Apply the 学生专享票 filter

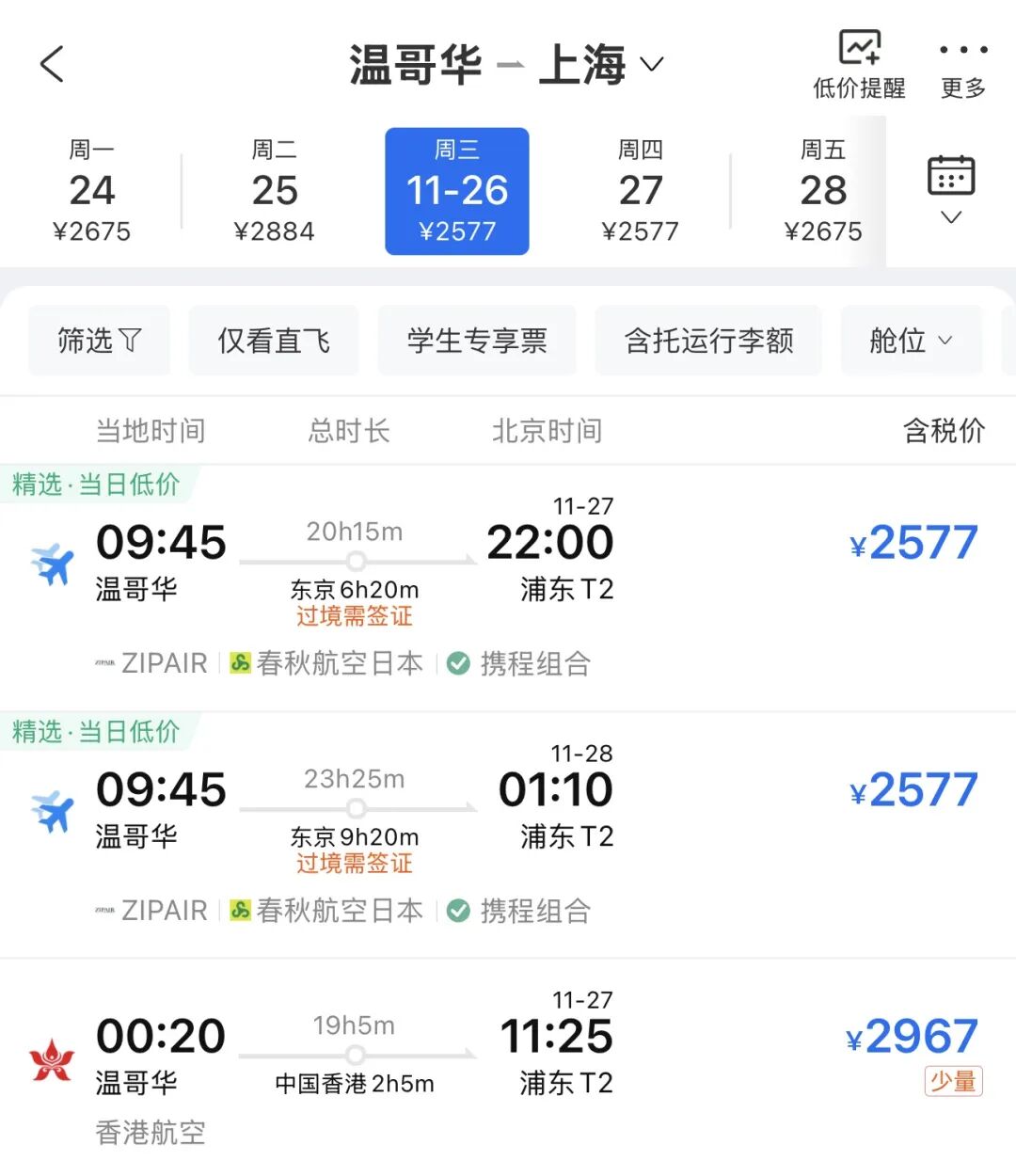[477, 340]
